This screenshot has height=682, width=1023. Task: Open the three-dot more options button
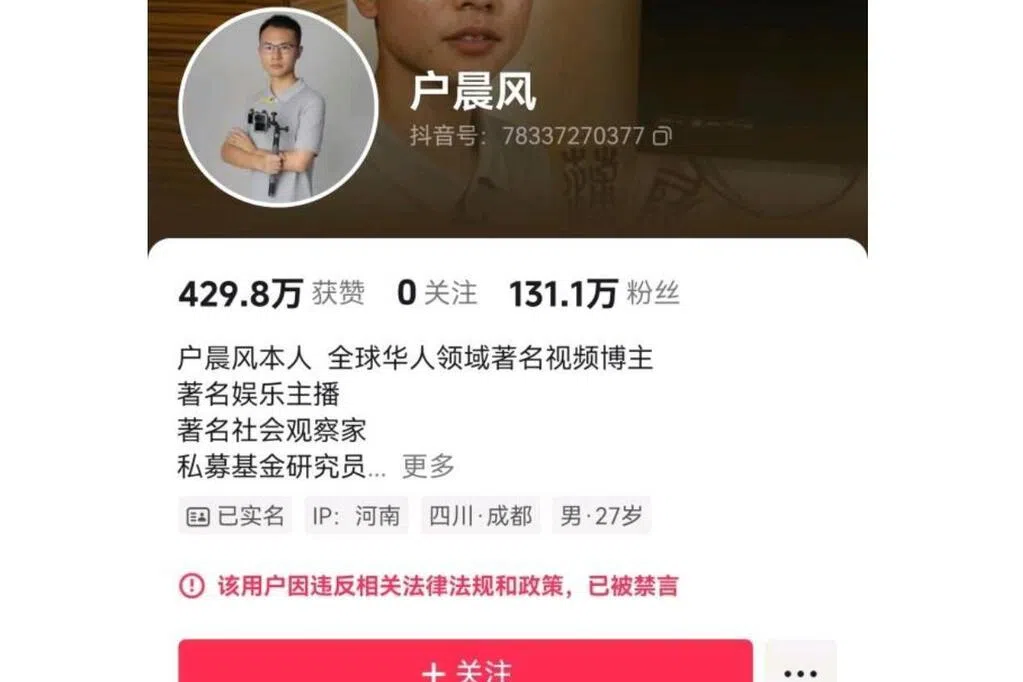pos(800,668)
